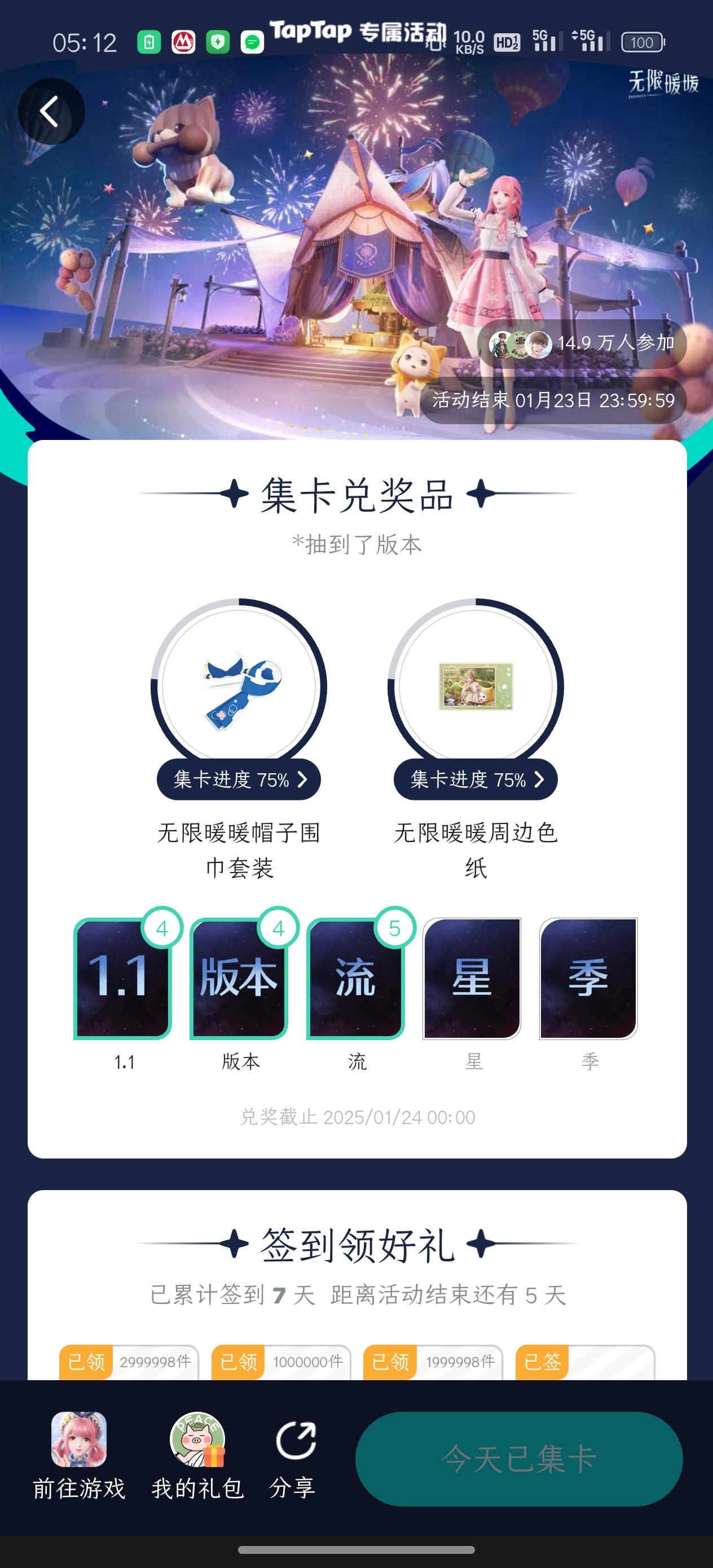
Task: Tap the back arrow at top left
Action: tap(52, 111)
